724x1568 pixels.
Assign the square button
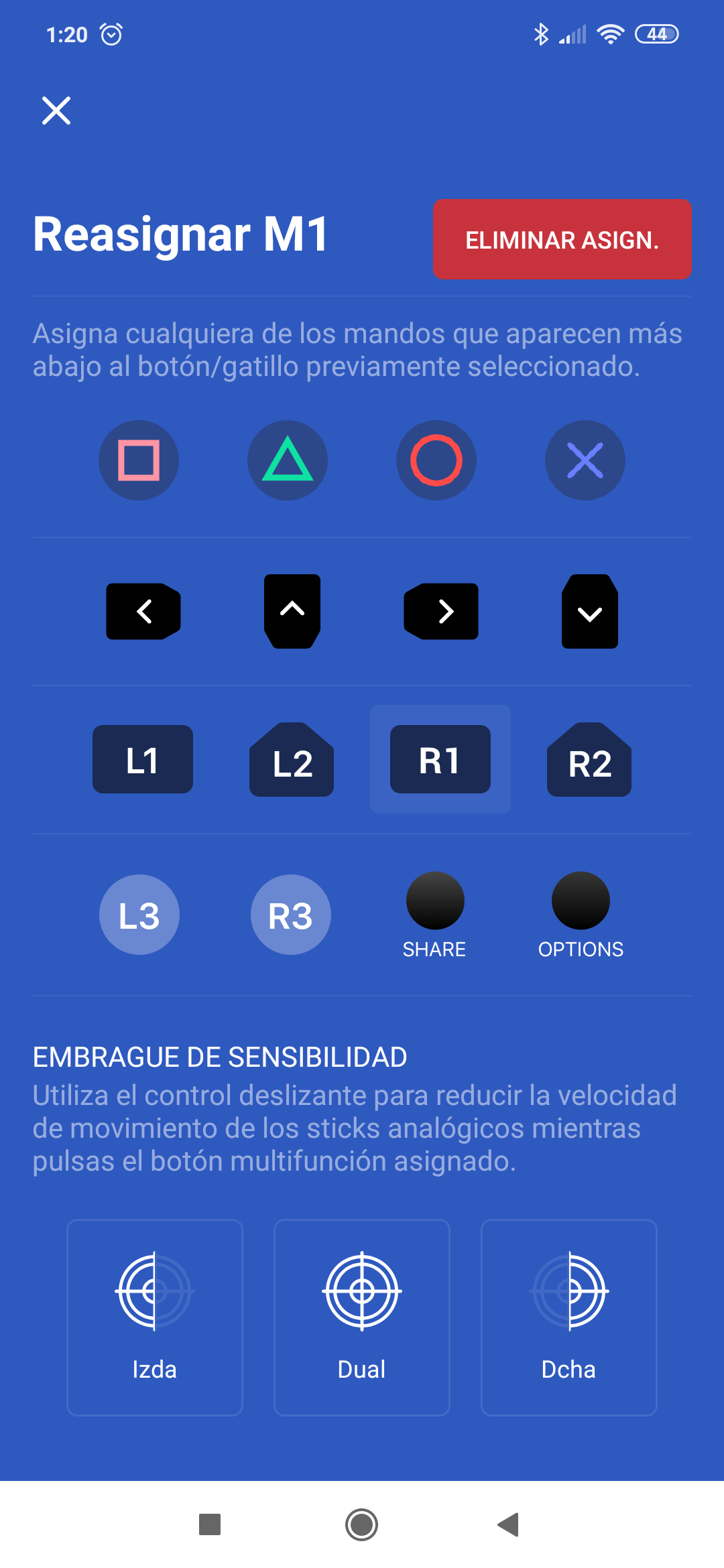tap(139, 460)
